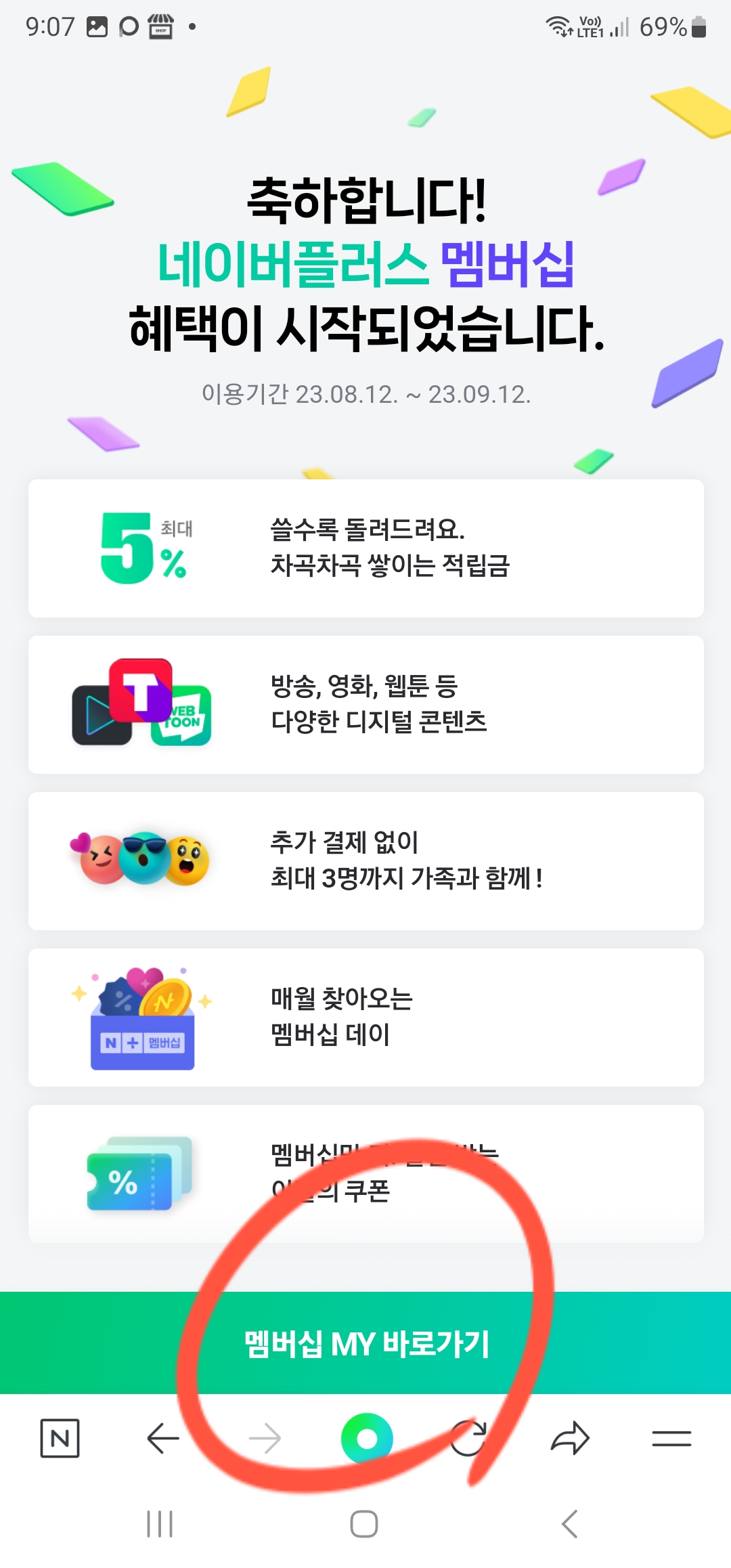Select the digital content benefit card

pyautogui.click(x=365, y=704)
